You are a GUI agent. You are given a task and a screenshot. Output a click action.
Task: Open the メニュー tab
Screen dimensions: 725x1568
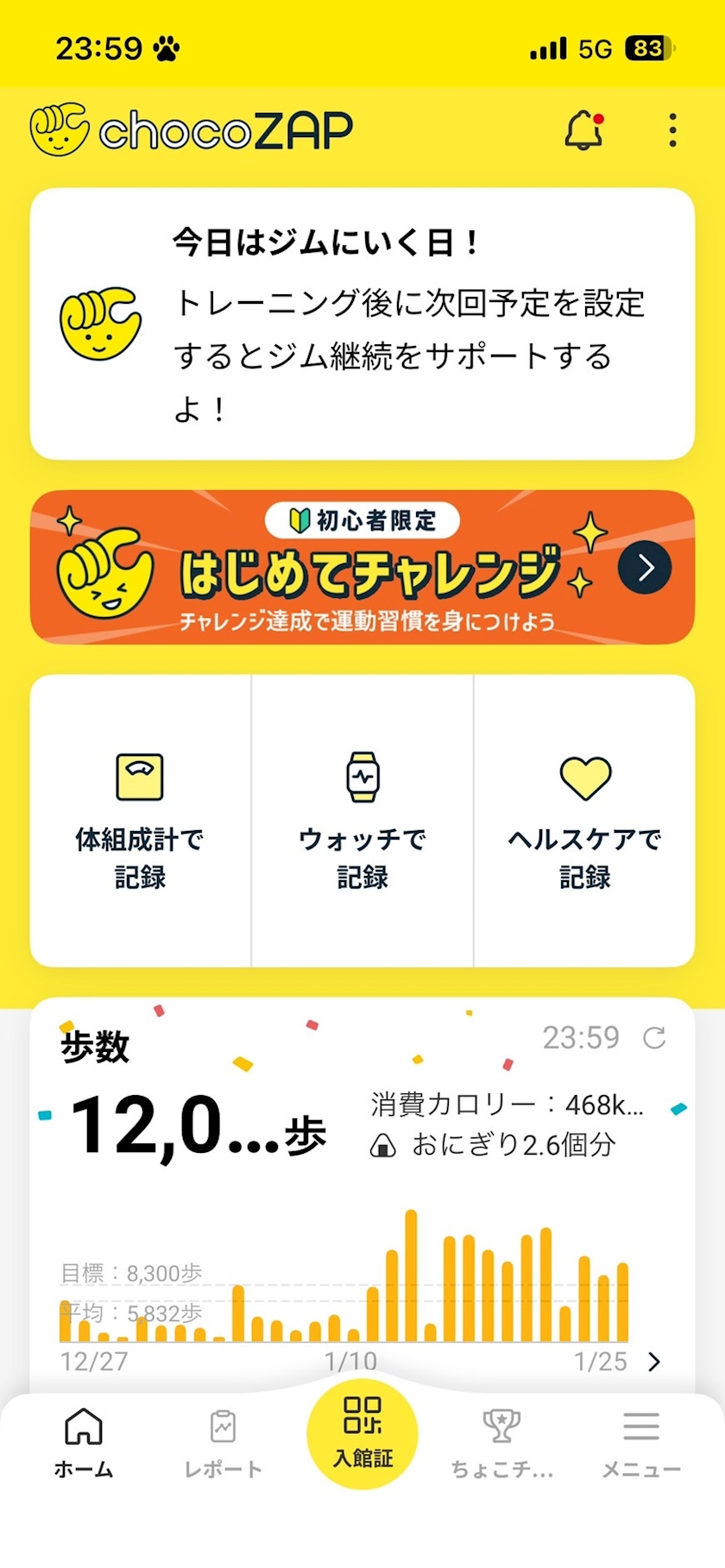[641, 1441]
